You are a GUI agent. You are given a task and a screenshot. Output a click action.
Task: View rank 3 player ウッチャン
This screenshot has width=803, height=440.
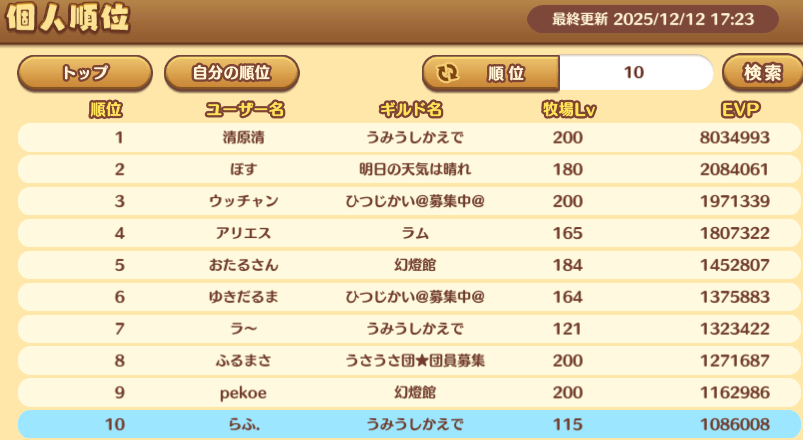[244, 201]
